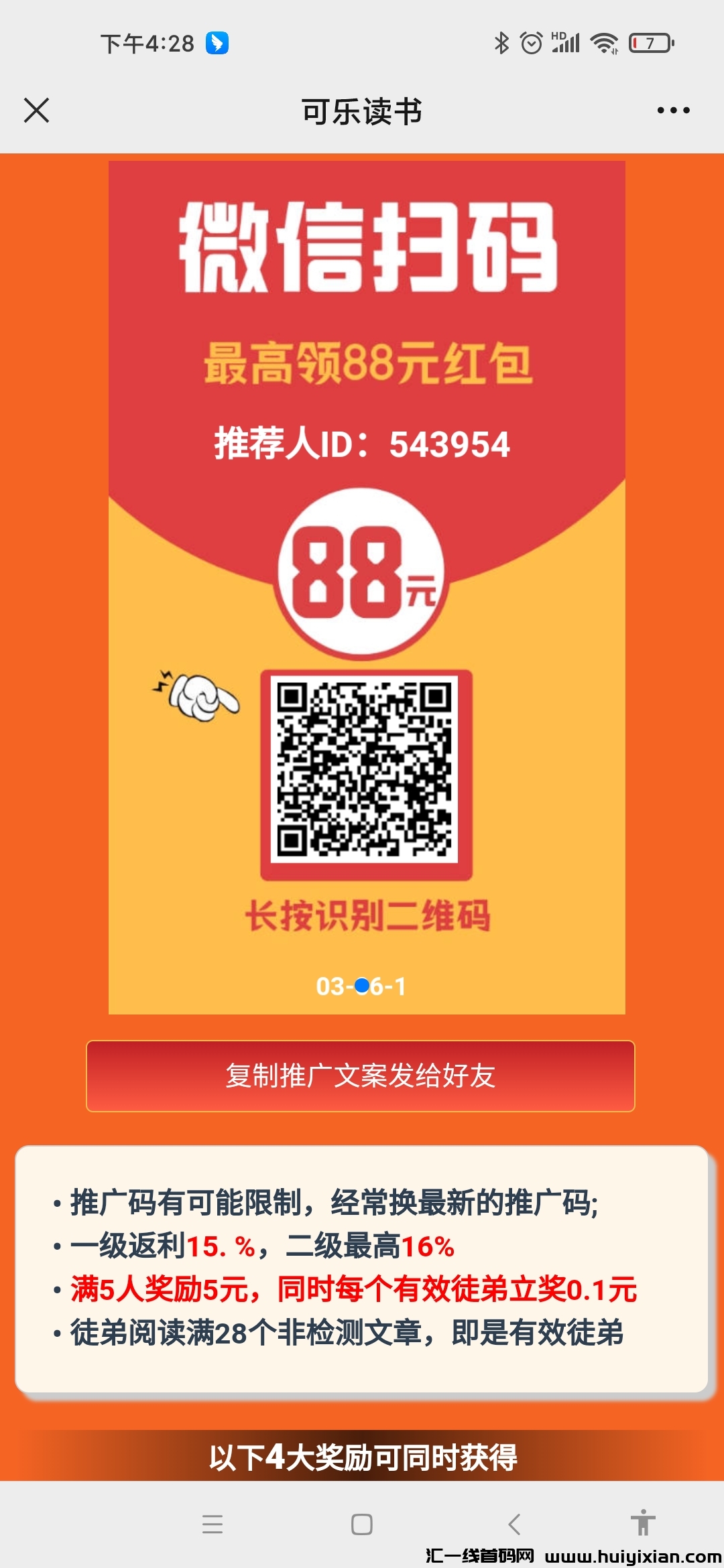Tap the accessibility shortcut icon
This screenshot has width=724, height=1568.
pyautogui.click(x=642, y=1523)
